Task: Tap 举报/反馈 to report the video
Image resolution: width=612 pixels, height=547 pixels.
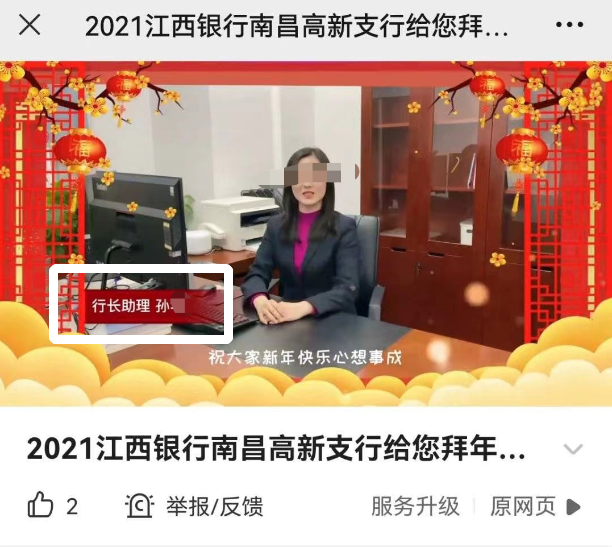Action: click(x=195, y=506)
